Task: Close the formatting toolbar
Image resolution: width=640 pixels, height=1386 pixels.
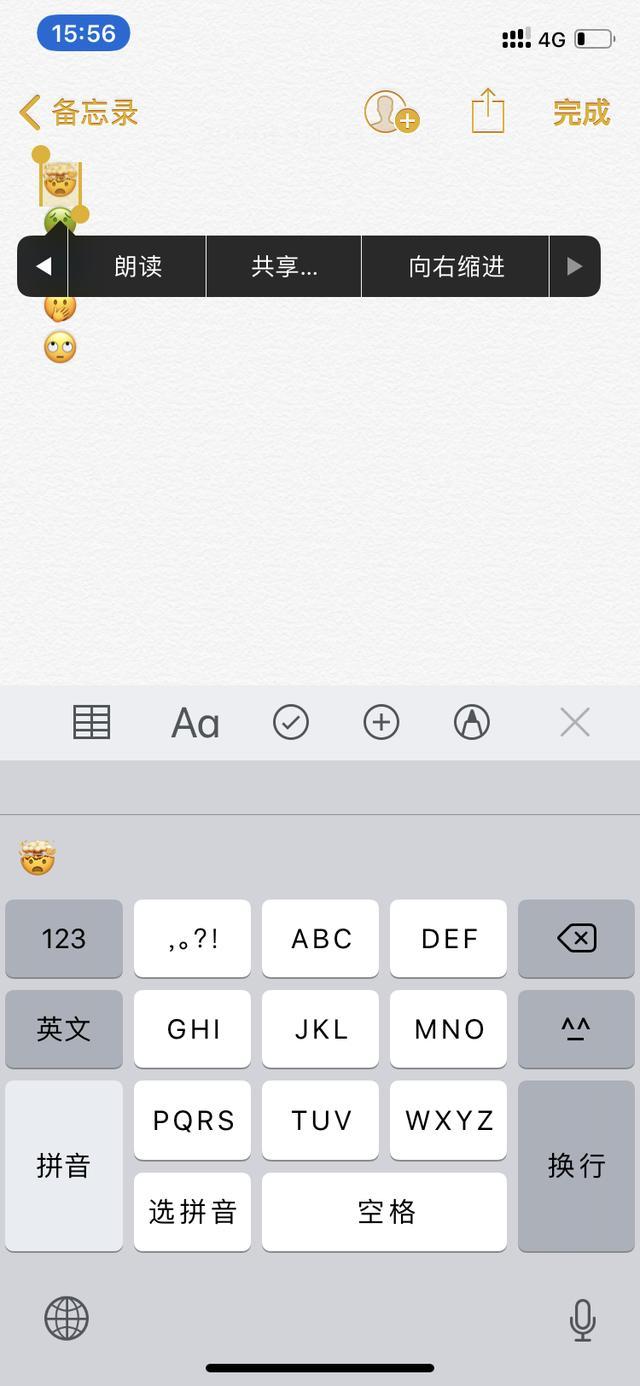Action: pos(575,722)
